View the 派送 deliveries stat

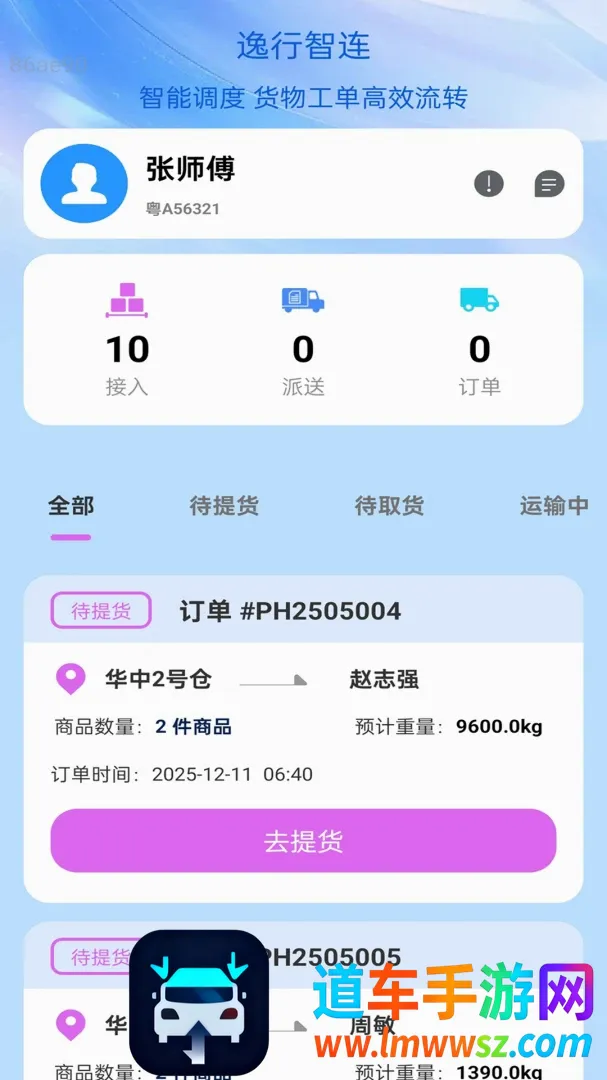pyautogui.click(x=303, y=340)
